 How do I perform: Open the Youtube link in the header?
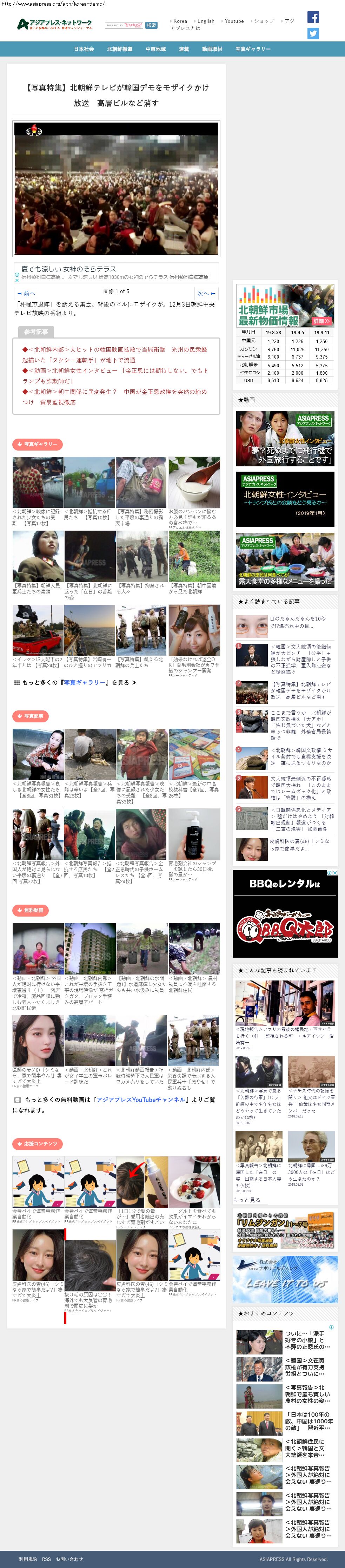point(234,21)
